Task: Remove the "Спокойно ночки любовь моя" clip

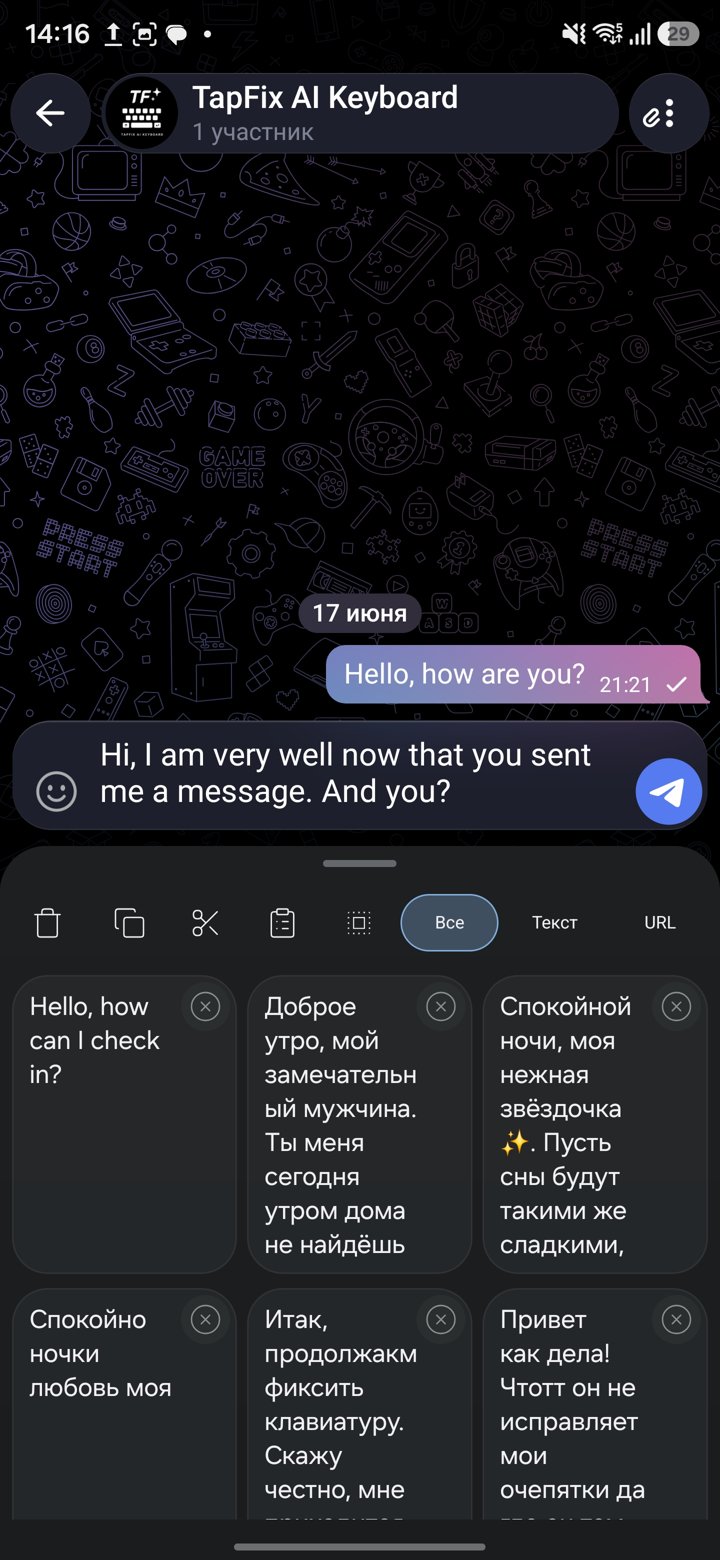Action: [205, 1320]
